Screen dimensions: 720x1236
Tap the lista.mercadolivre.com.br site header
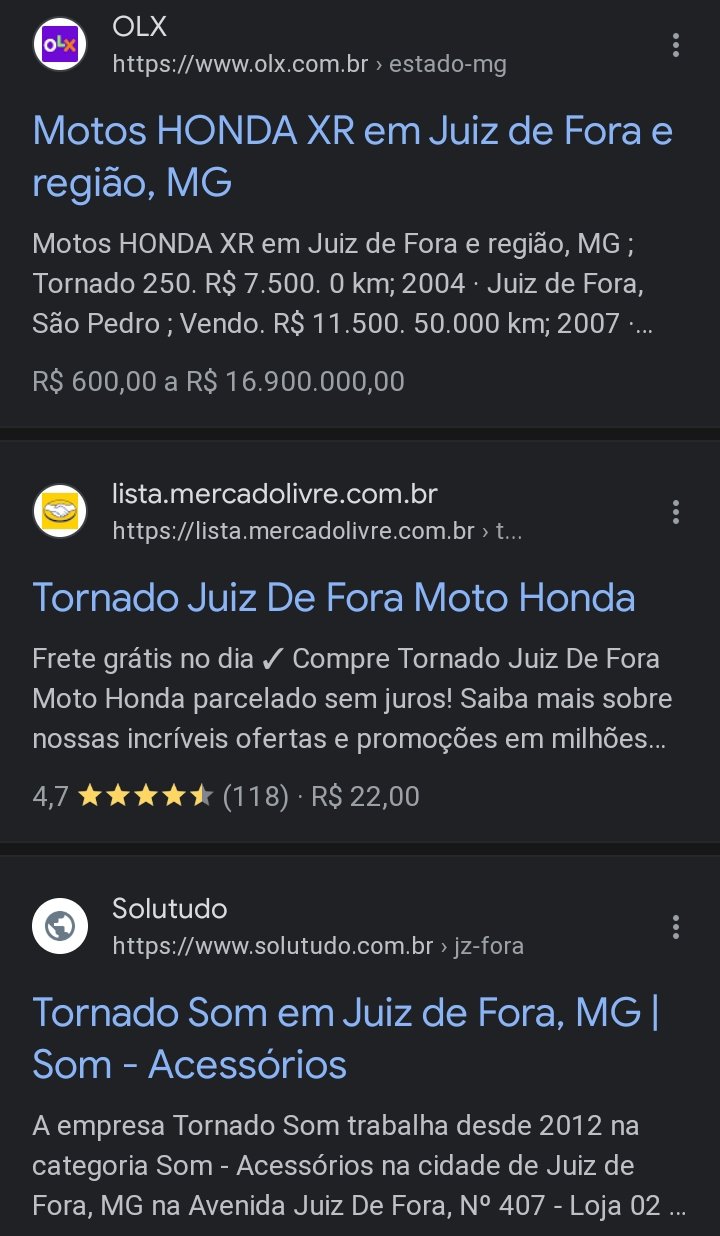(276, 512)
